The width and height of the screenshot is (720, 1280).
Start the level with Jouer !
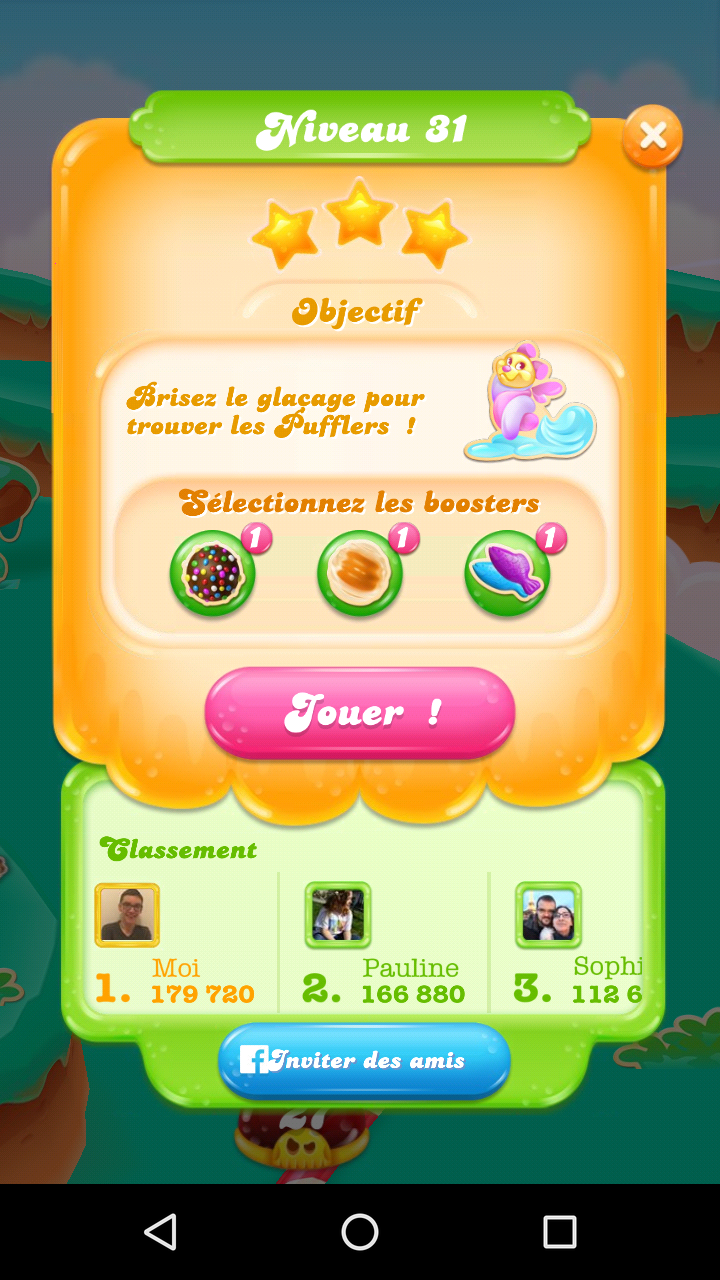coord(360,712)
